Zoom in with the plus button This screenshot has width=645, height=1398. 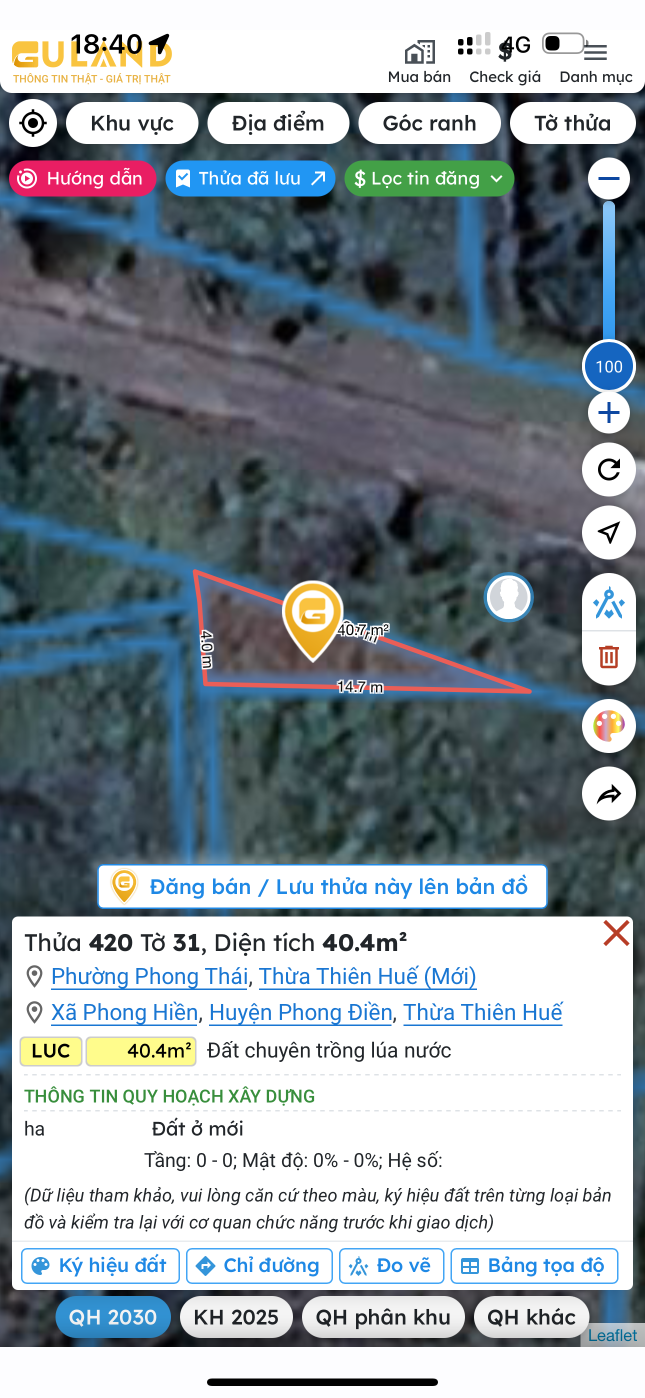[x=609, y=413]
